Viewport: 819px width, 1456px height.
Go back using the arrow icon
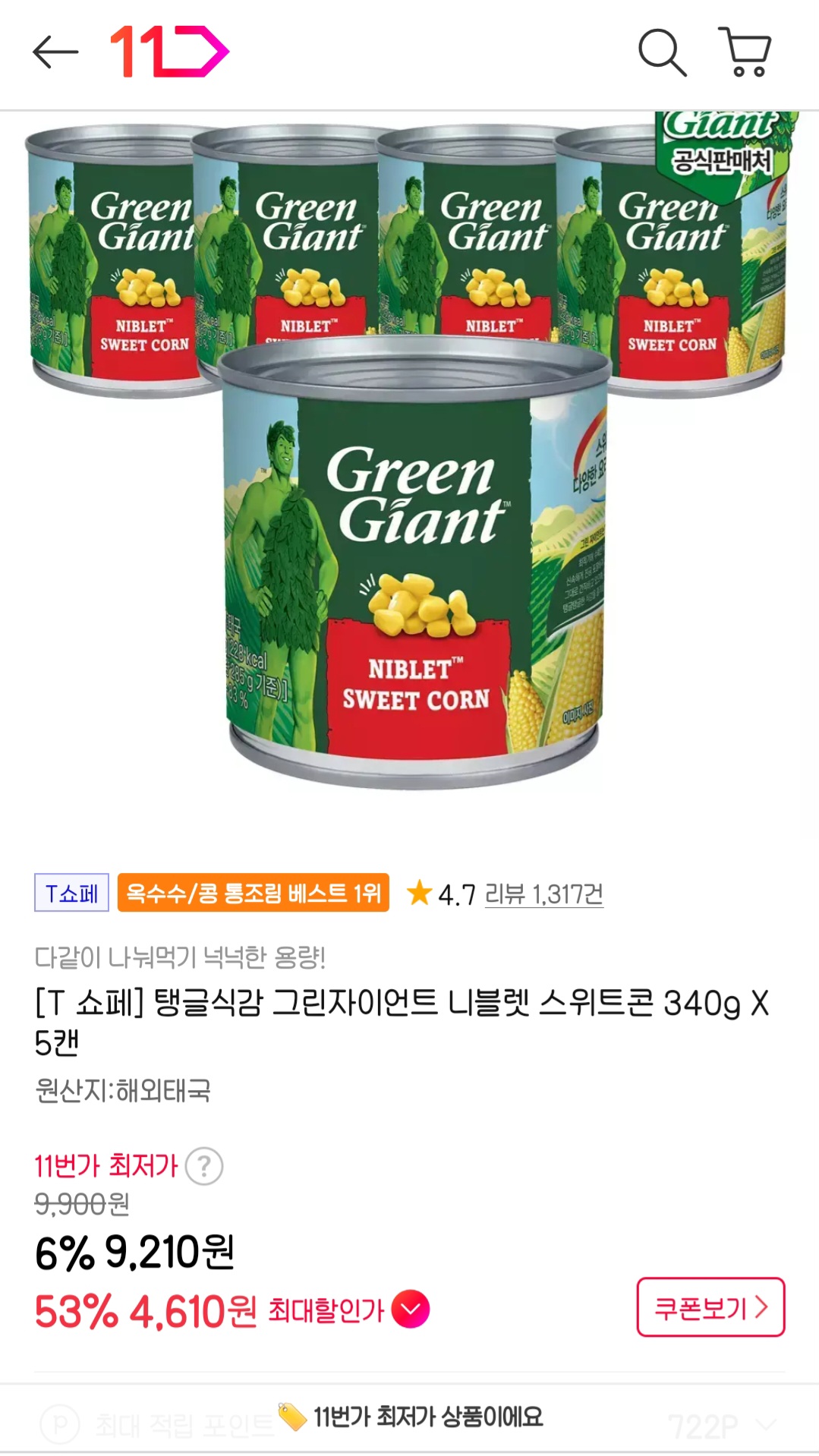[x=55, y=52]
